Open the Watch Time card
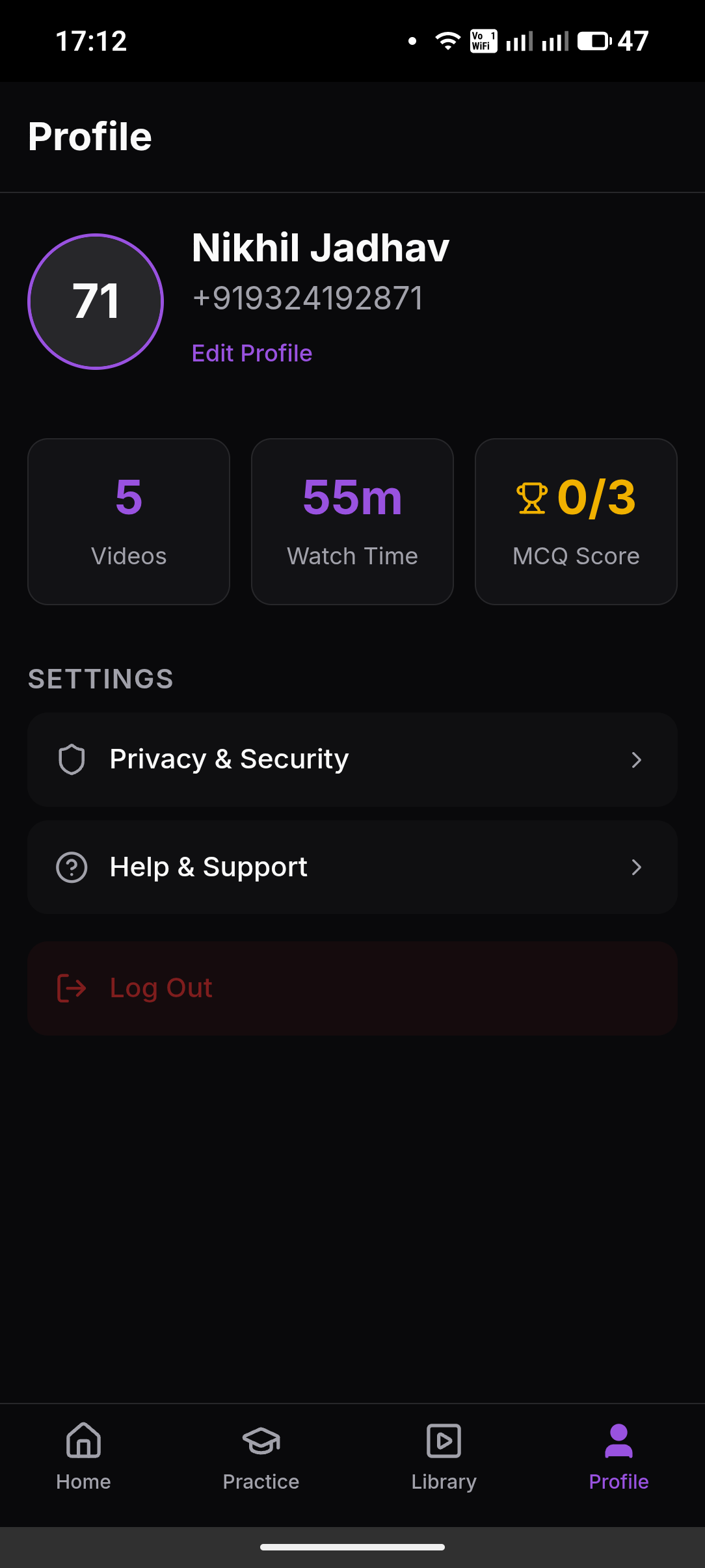This screenshot has width=705, height=1568. tap(352, 521)
